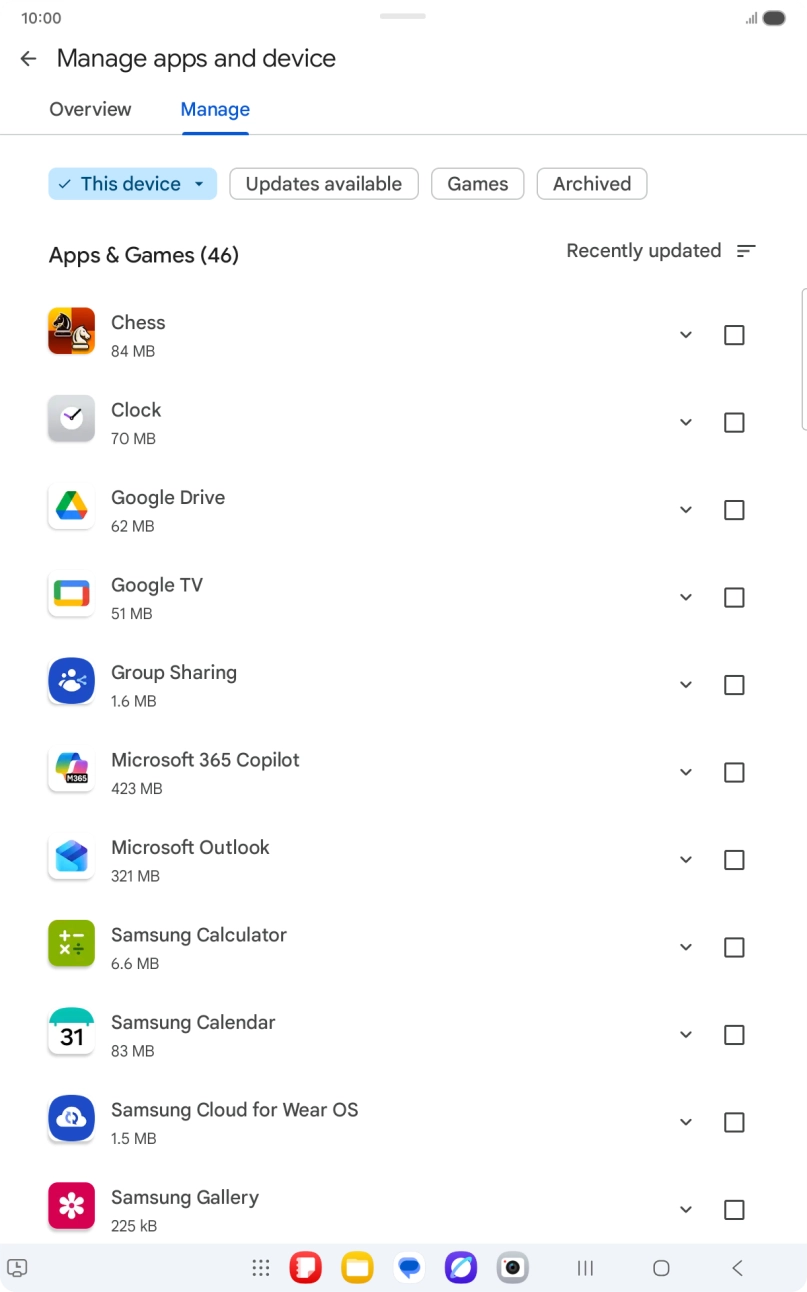Select the checkbox for Google Drive
This screenshot has width=807, height=1292.
(733, 510)
